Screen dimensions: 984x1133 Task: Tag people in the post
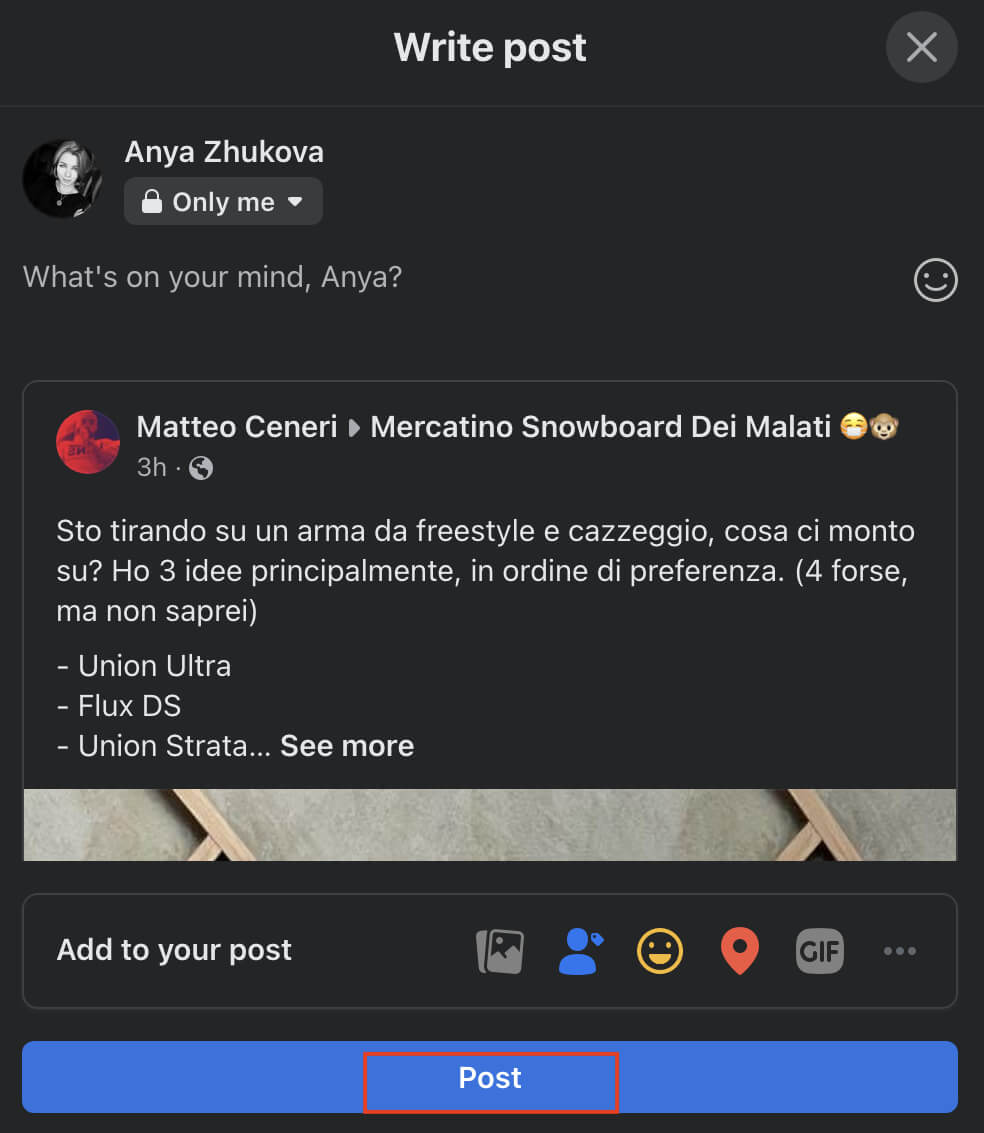[580, 950]
